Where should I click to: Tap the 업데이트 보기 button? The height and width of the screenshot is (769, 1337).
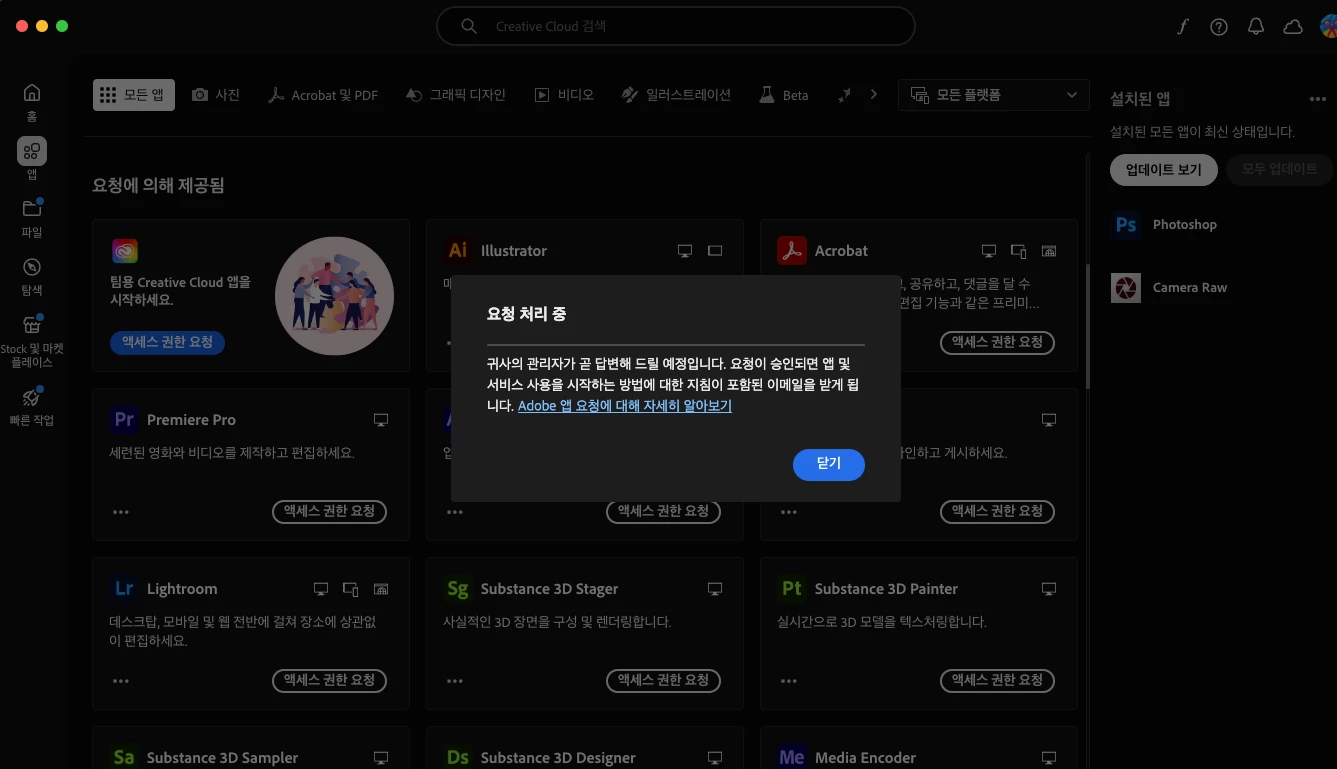pos(1163,170)
